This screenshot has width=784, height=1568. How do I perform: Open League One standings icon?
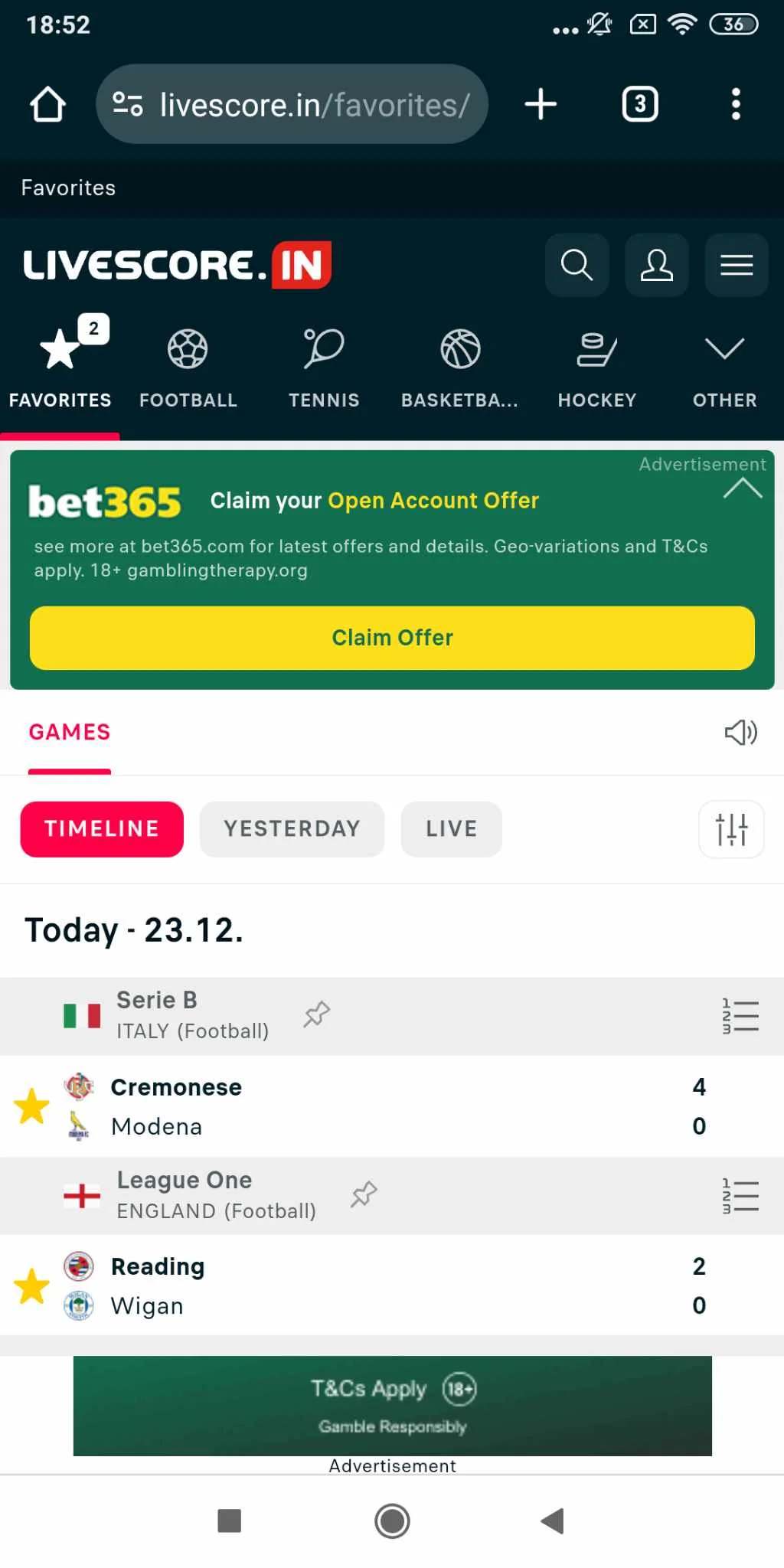point(740,1194)
